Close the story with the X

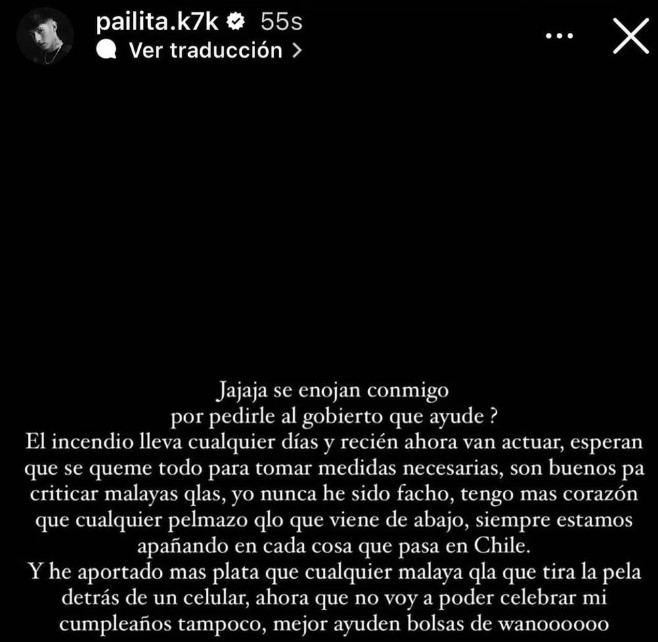[x=629, y=35]
